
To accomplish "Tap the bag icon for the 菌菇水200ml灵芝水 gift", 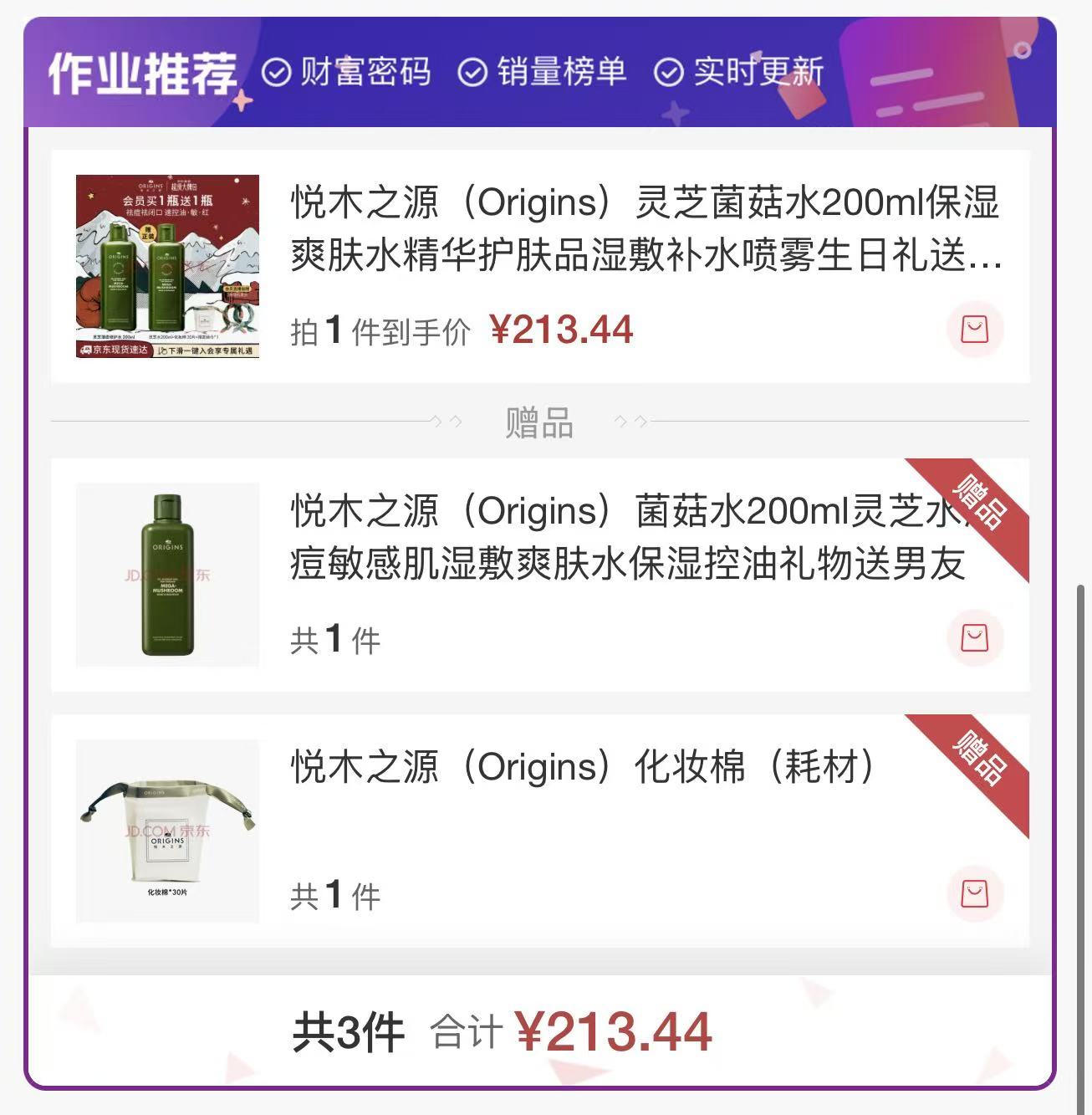I will point(974,638).
